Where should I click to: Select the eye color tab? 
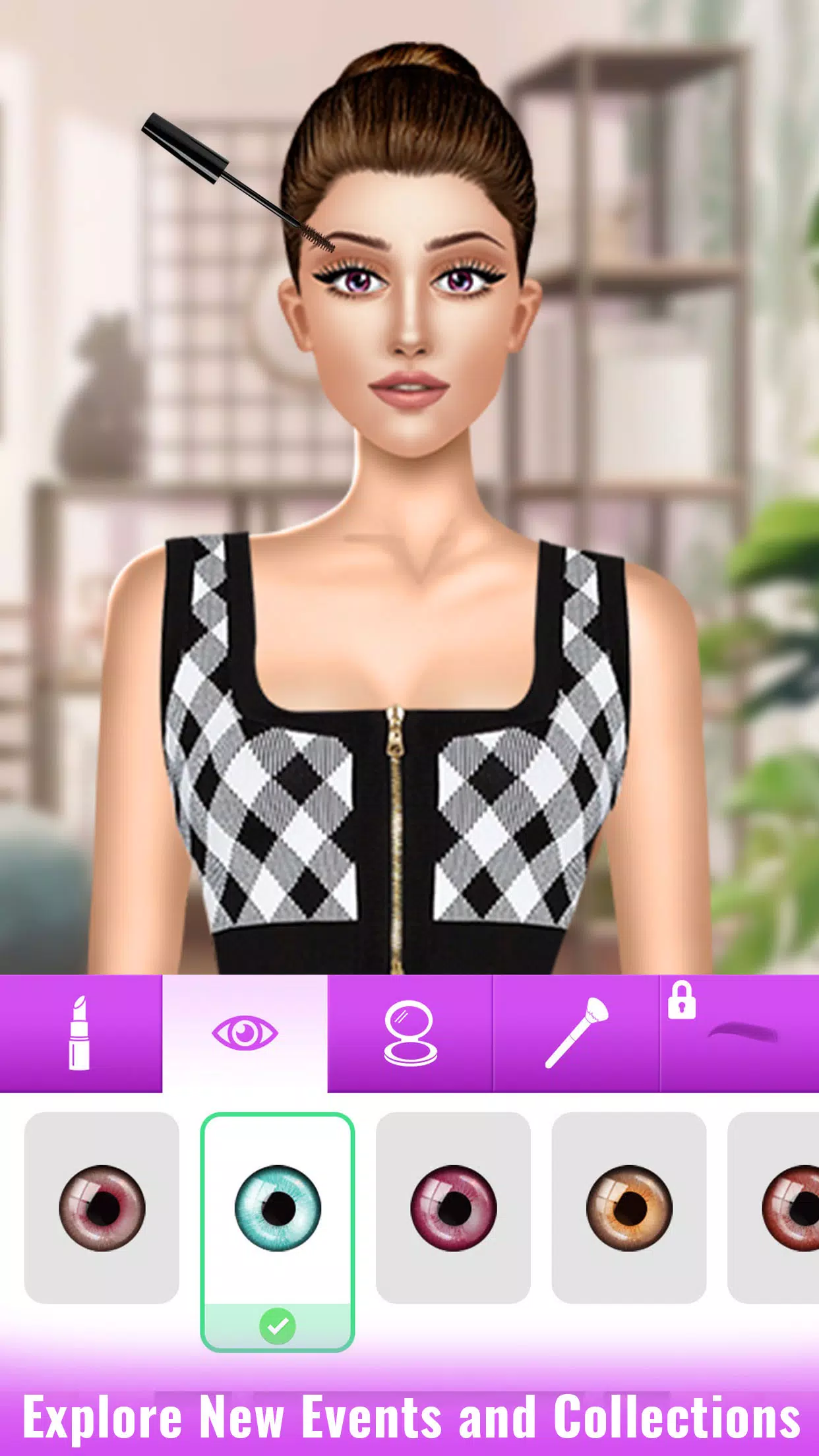click(x=245, y=1033)
